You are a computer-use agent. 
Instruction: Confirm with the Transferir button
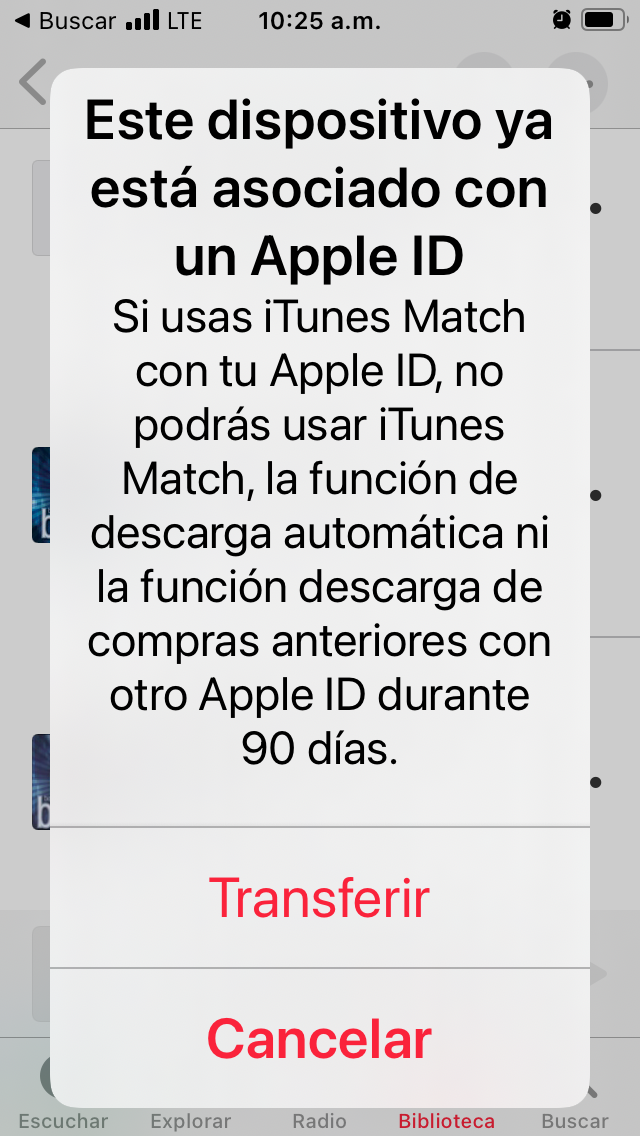pyautogui.click(x=320, y=898)
